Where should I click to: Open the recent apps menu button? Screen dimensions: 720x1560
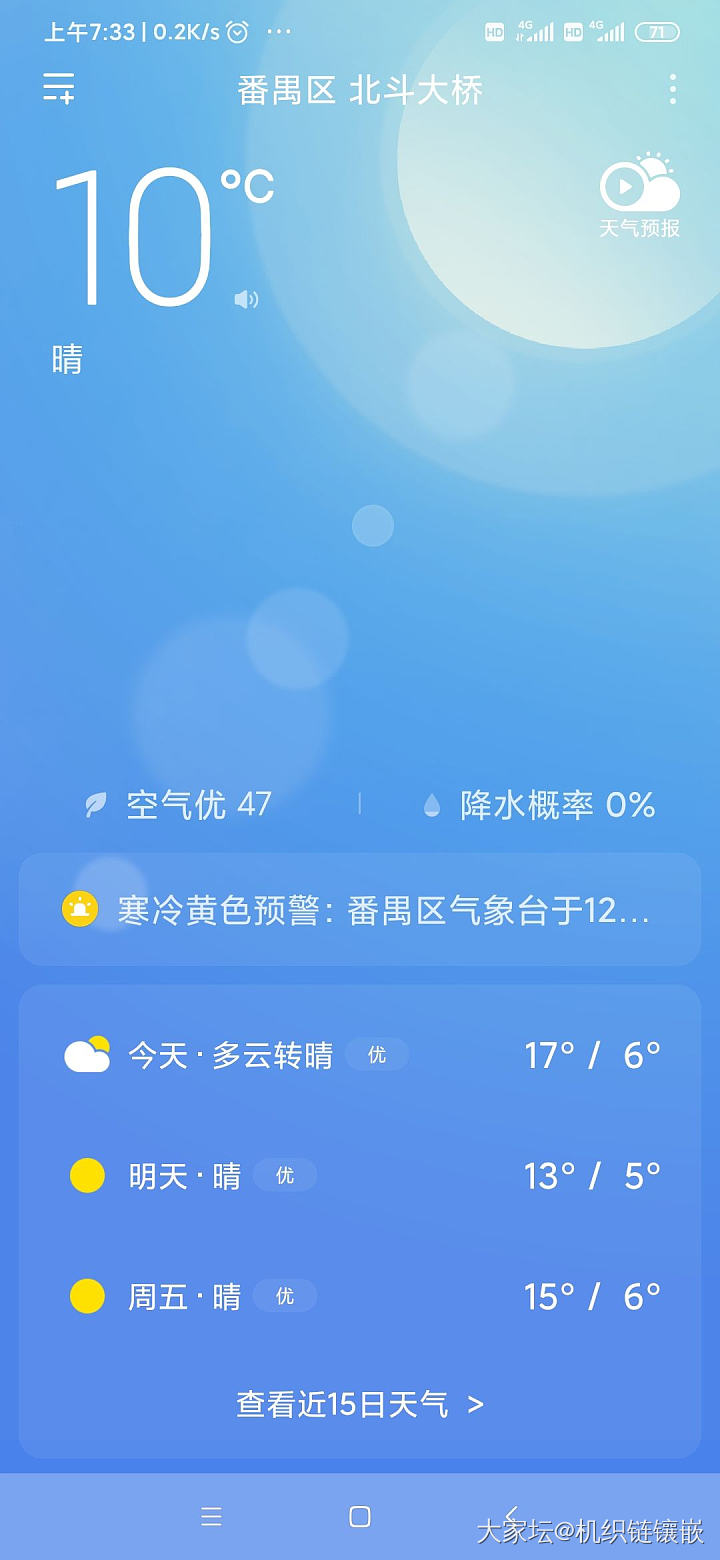[211, 1517]
